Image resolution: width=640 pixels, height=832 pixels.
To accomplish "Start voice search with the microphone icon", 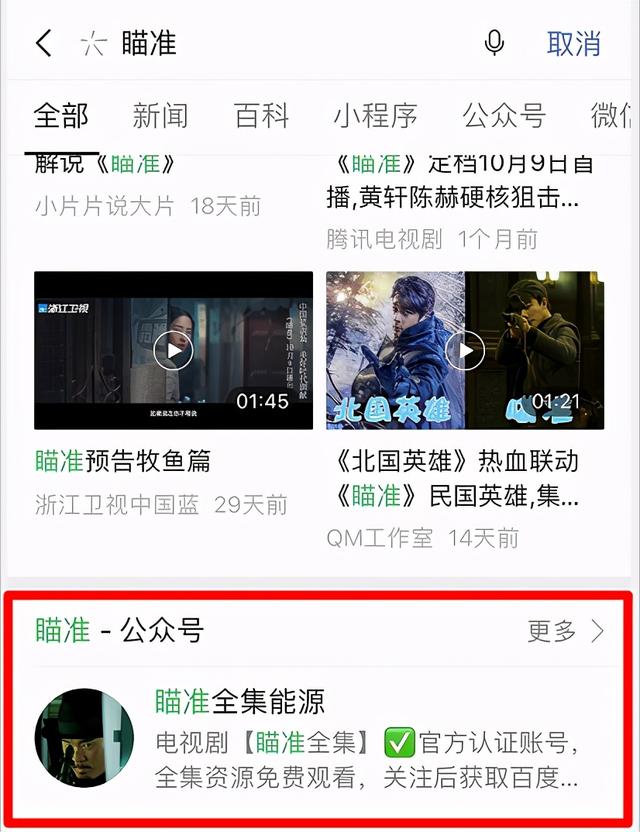I will (x=494, y=43).
